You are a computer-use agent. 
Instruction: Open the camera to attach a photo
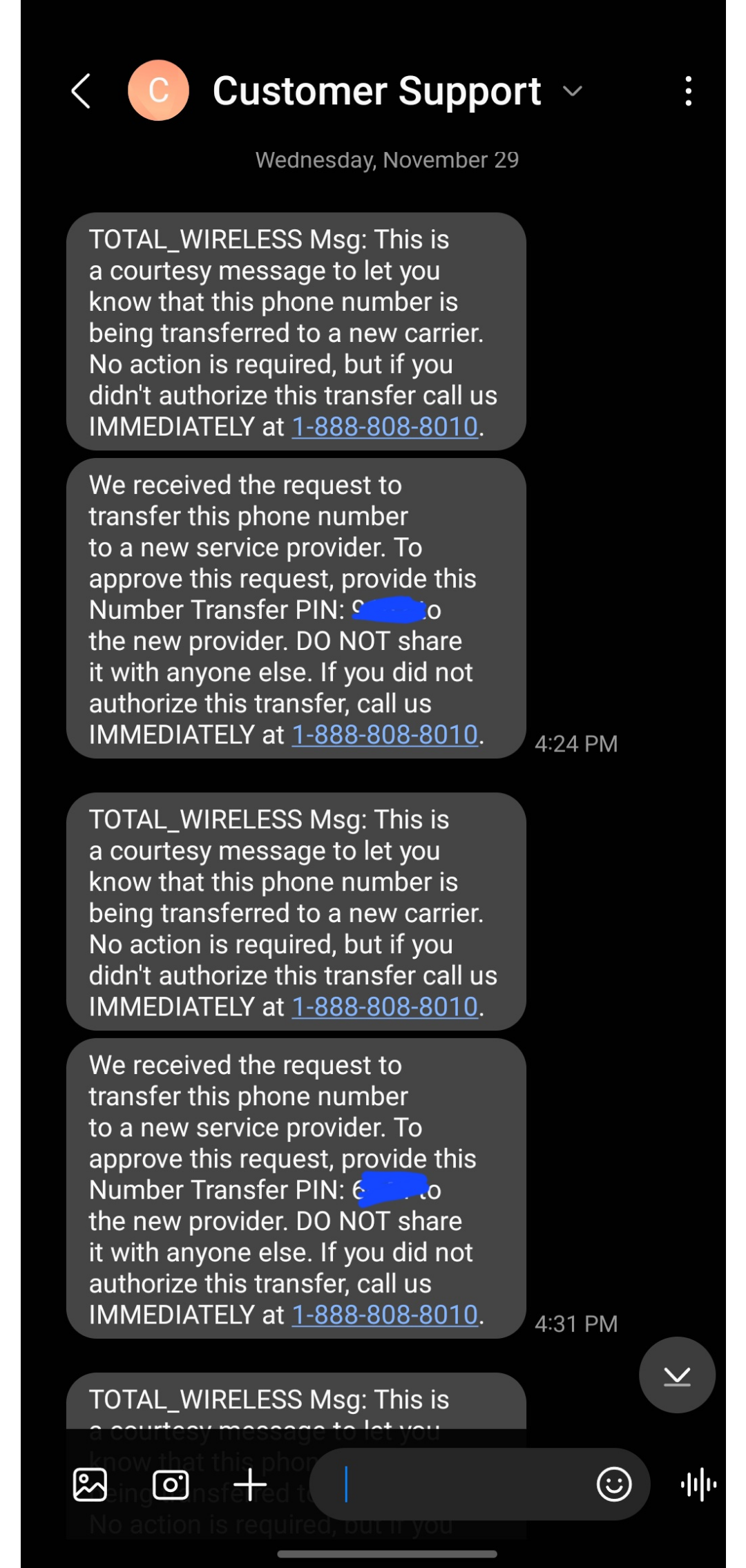point(171,1484)
